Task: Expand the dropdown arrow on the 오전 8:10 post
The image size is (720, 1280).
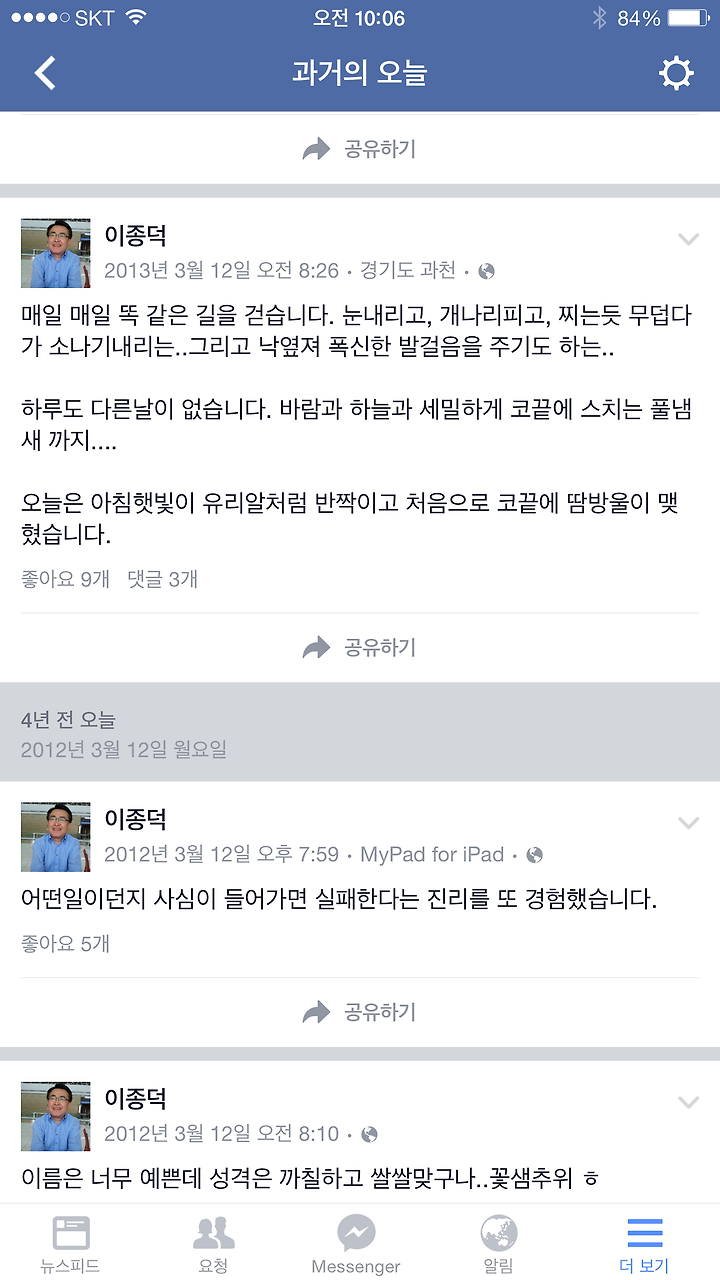Action: pyautogui.click(x=688, y=1102)
